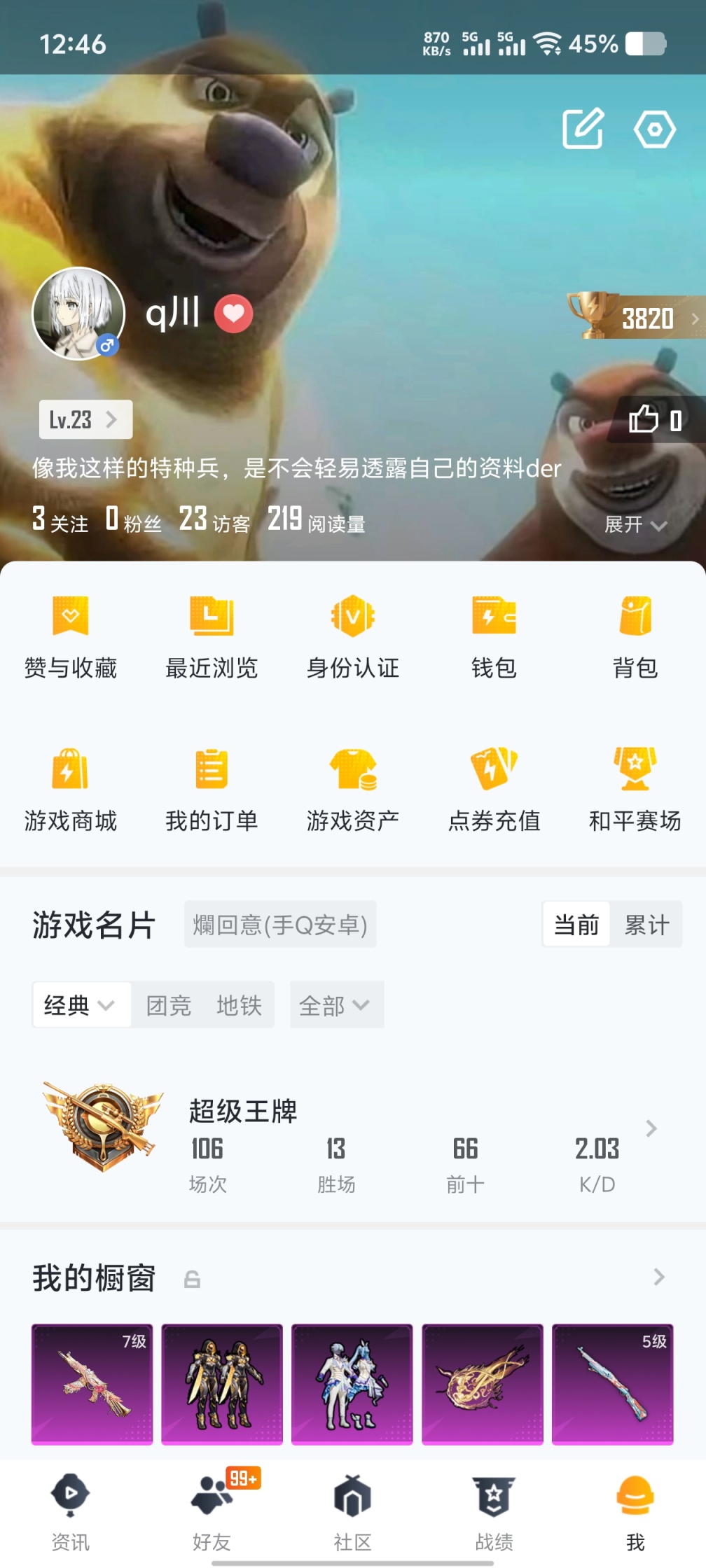Open 我的橱窗 showcase arrow
706x1568 pixels.
coord(658,1277)
